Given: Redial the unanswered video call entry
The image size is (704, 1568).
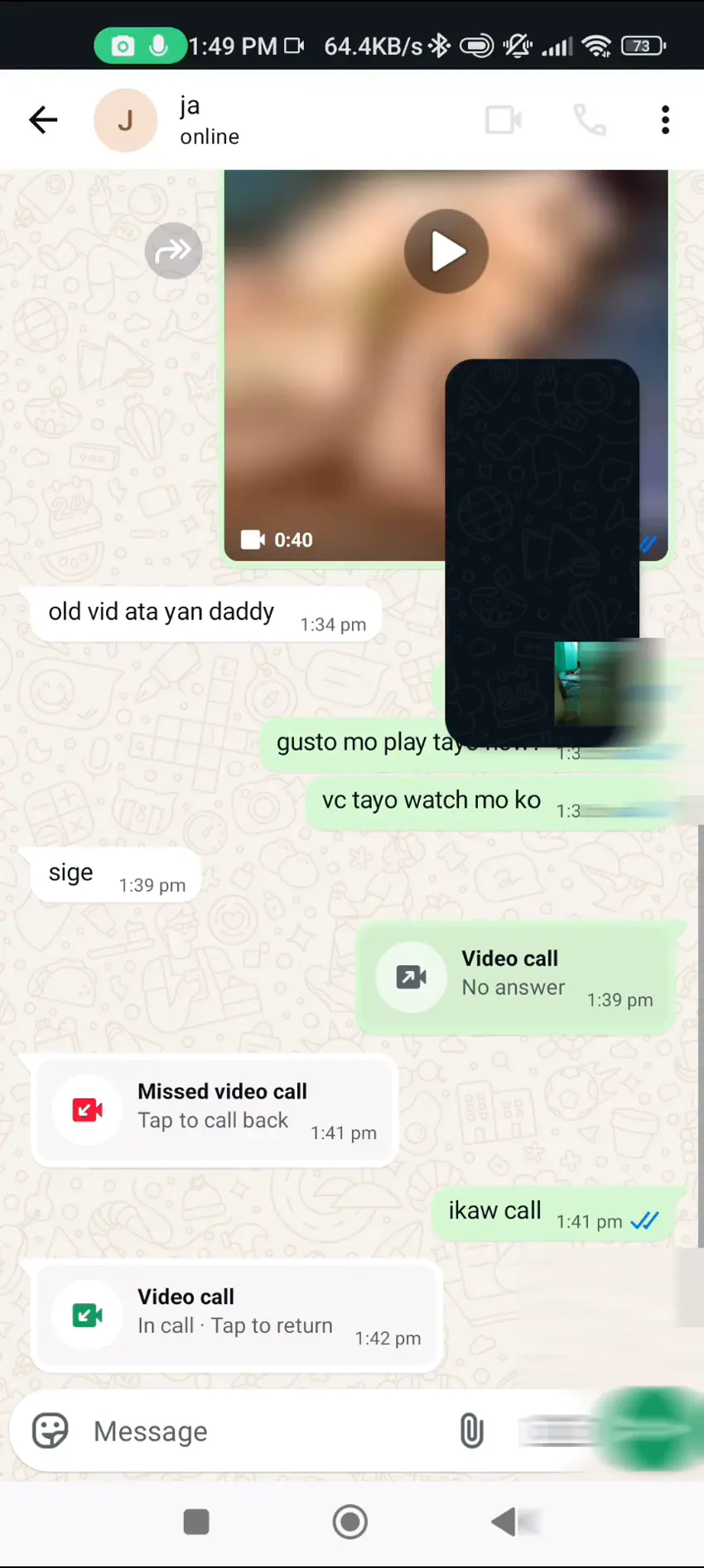Looking at the screenshot, I should [x=515, y=978].
